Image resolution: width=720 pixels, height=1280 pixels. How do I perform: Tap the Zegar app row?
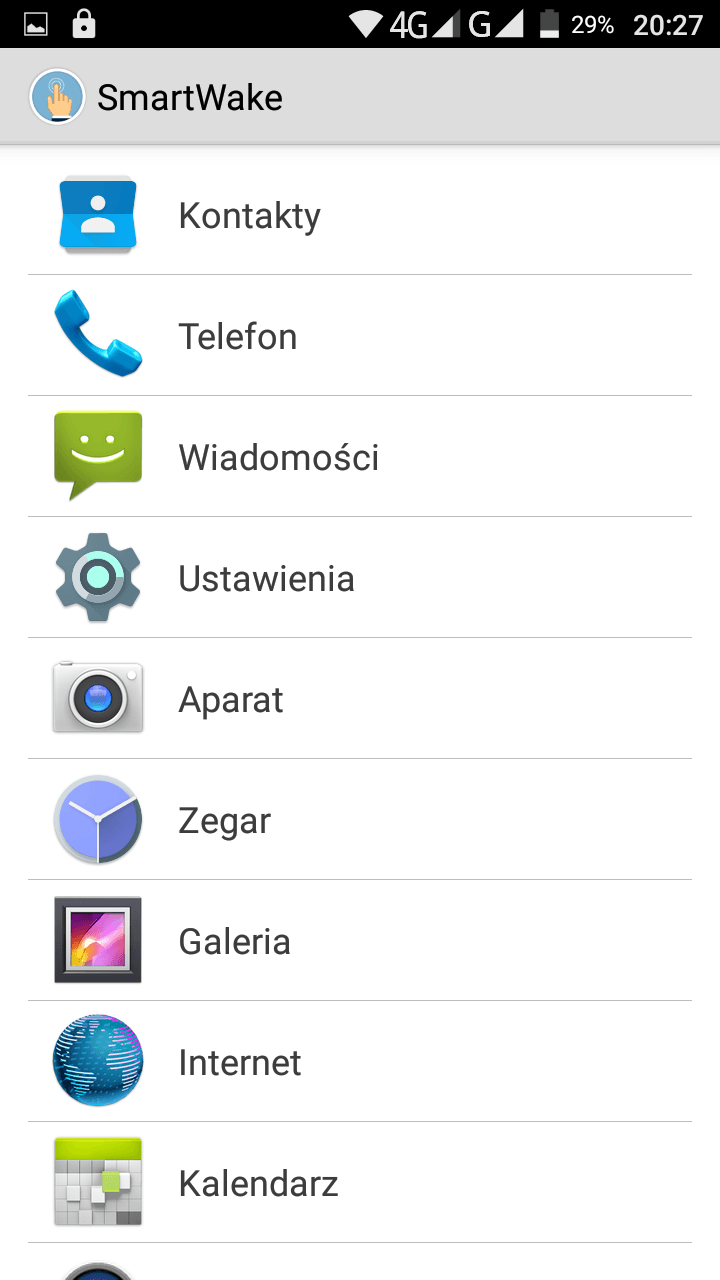(x=360, y=820)
